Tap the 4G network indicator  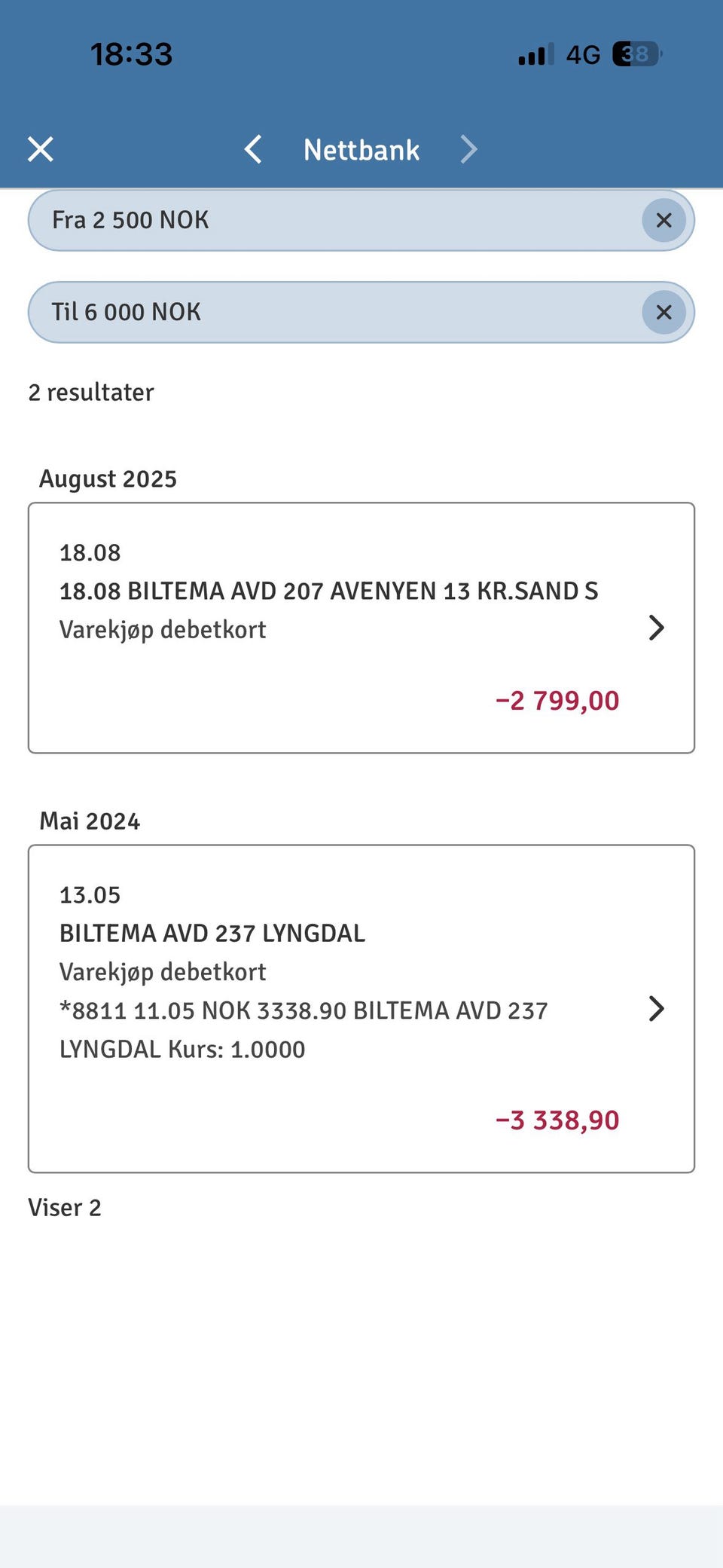pos(581,53)
